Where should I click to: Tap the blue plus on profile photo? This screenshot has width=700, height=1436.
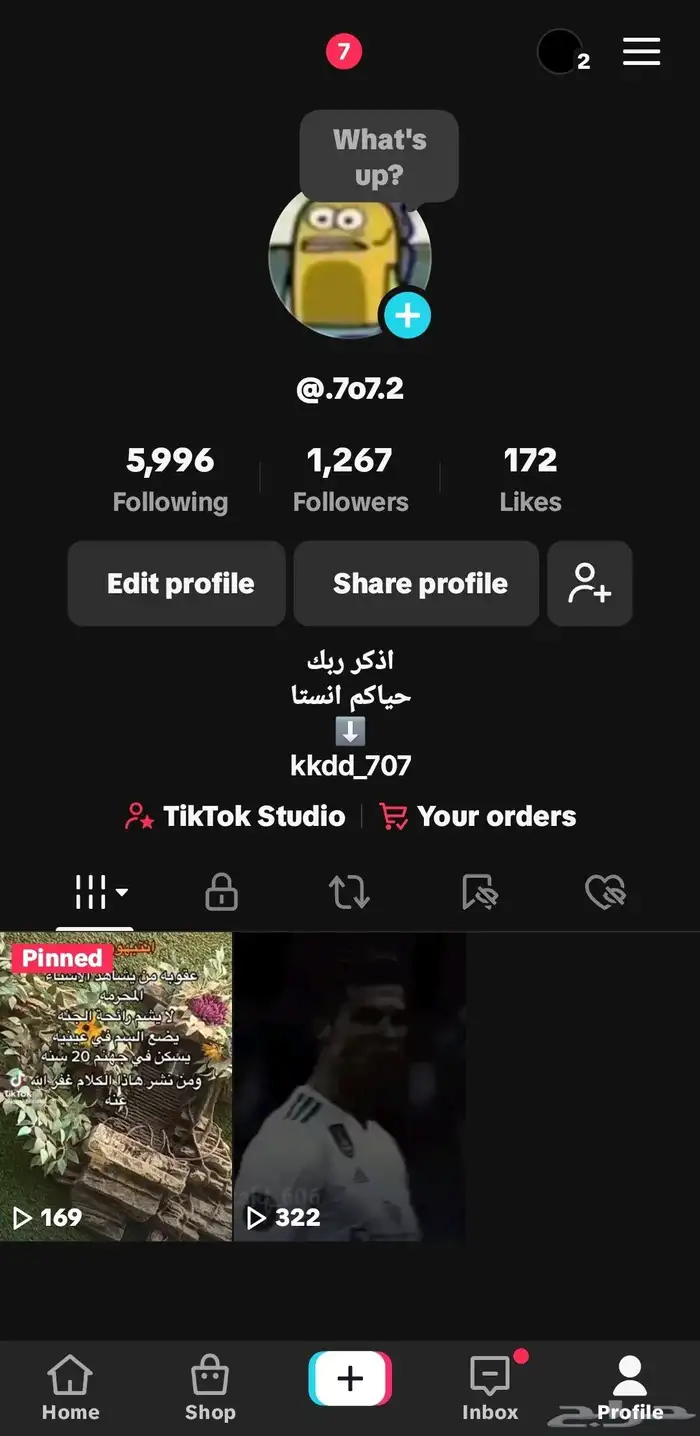pos(406,316)
